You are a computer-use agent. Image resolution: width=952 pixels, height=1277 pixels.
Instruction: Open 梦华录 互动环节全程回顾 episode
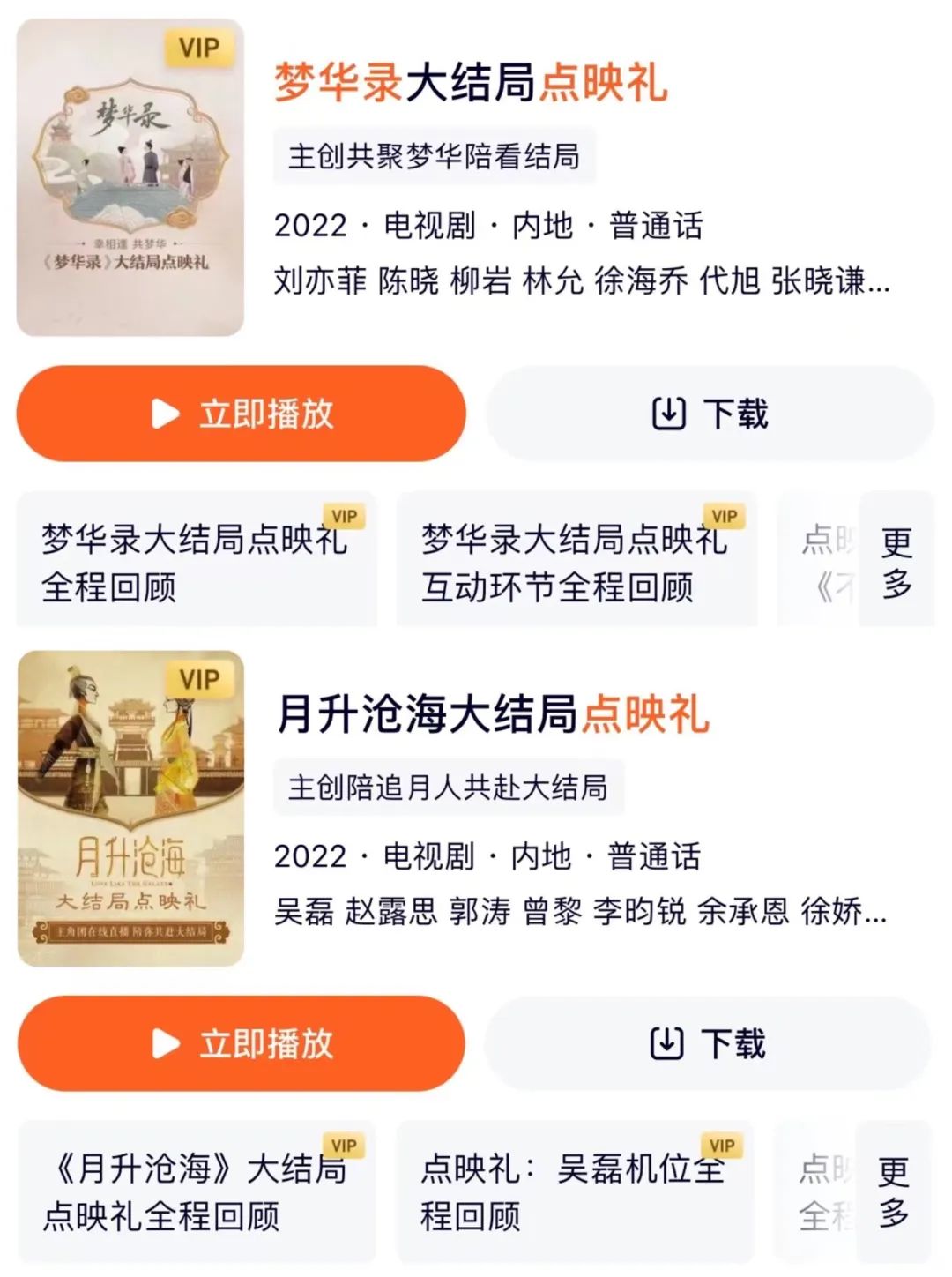(x=576, y=561)
